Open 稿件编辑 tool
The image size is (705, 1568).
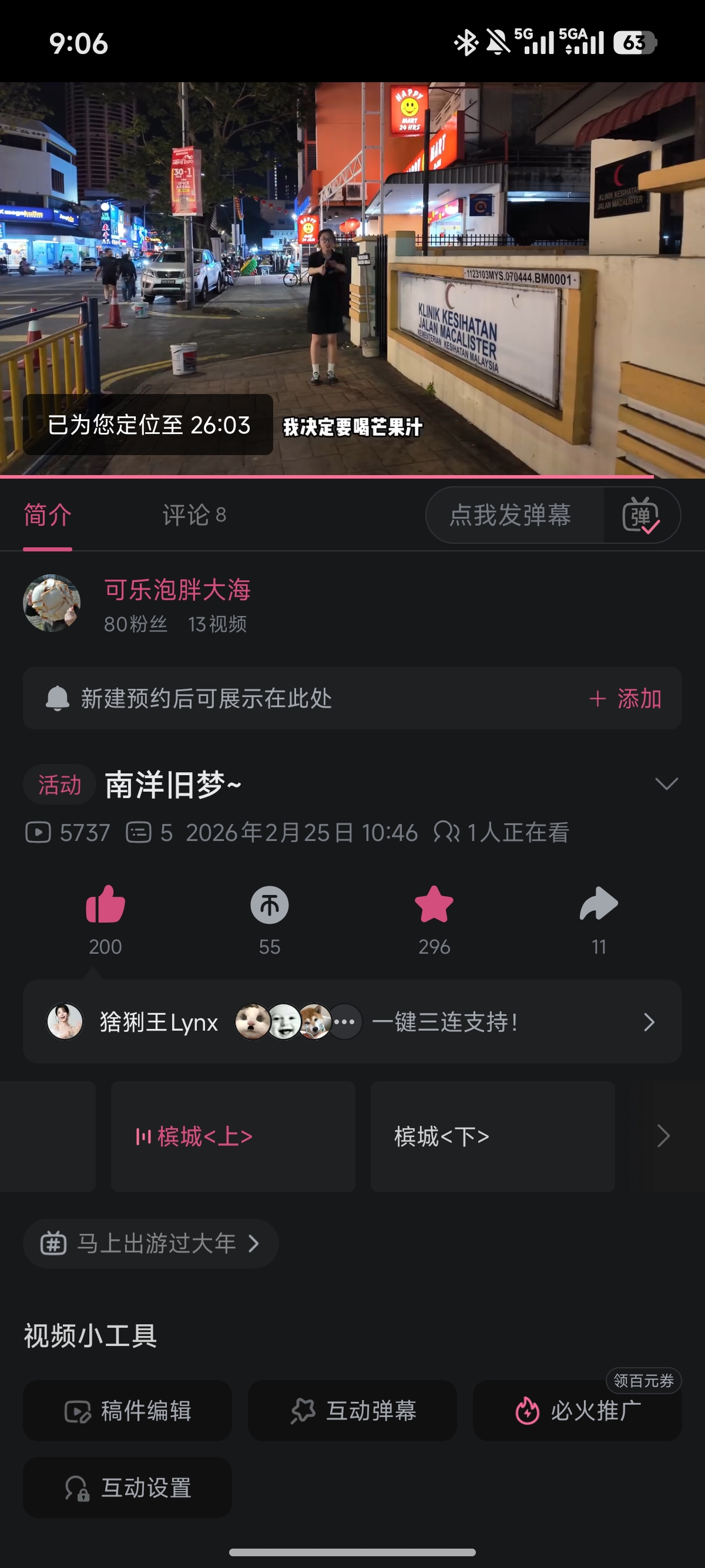[x=127, y=1411]
